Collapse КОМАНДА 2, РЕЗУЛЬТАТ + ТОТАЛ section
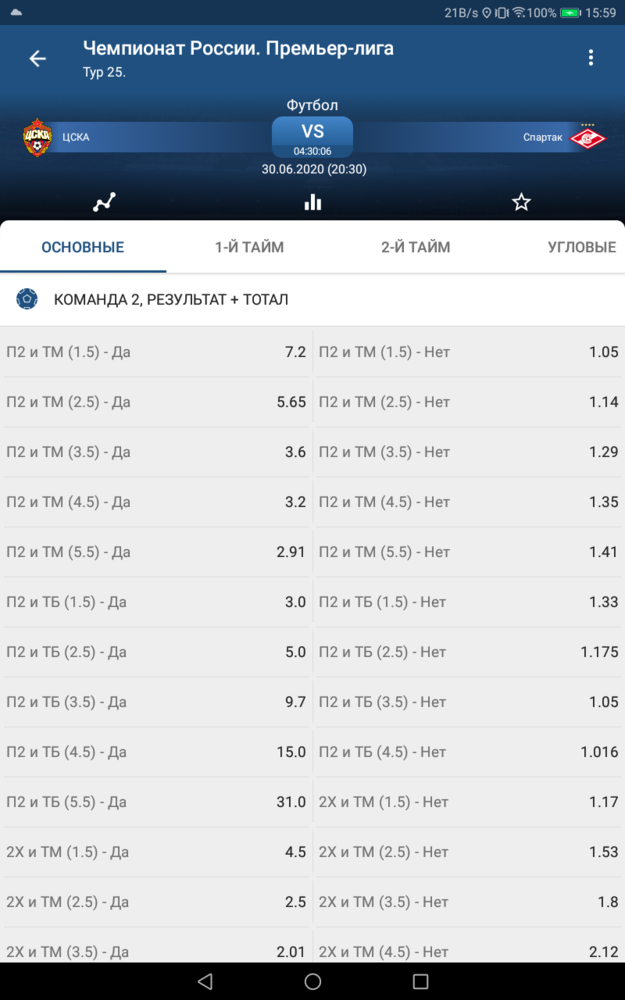The height and width of the screenshot is (1000, 625). 312,299
